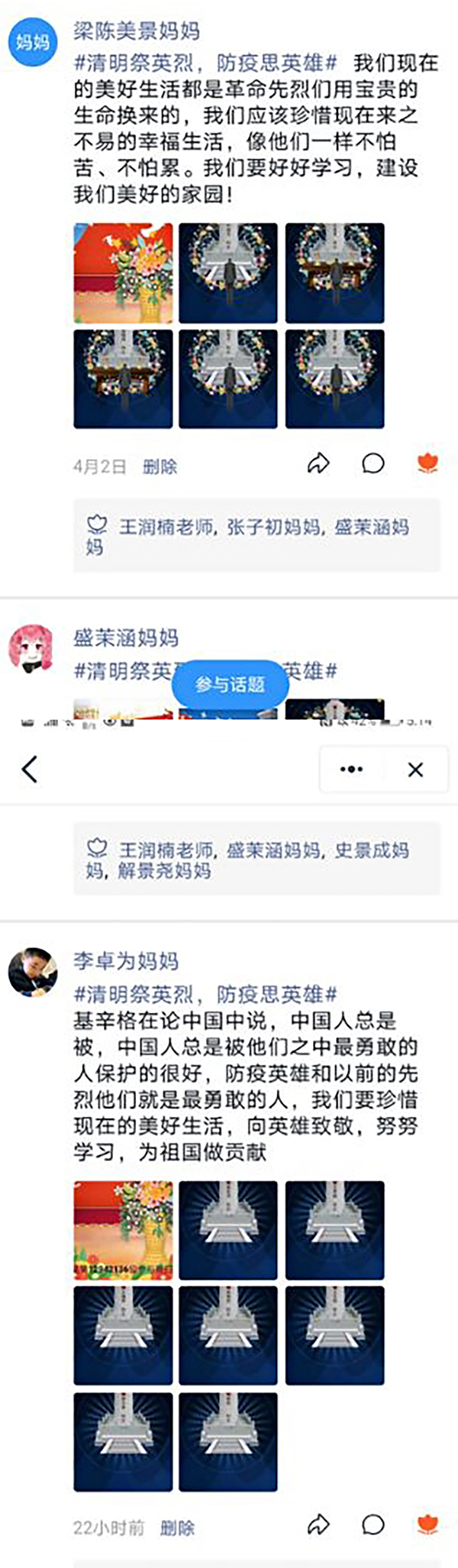This screenshot has width=458, height=1568.
Task: Open 梁陈美景妈妈's profile name
Action: [x=137, y=31]
